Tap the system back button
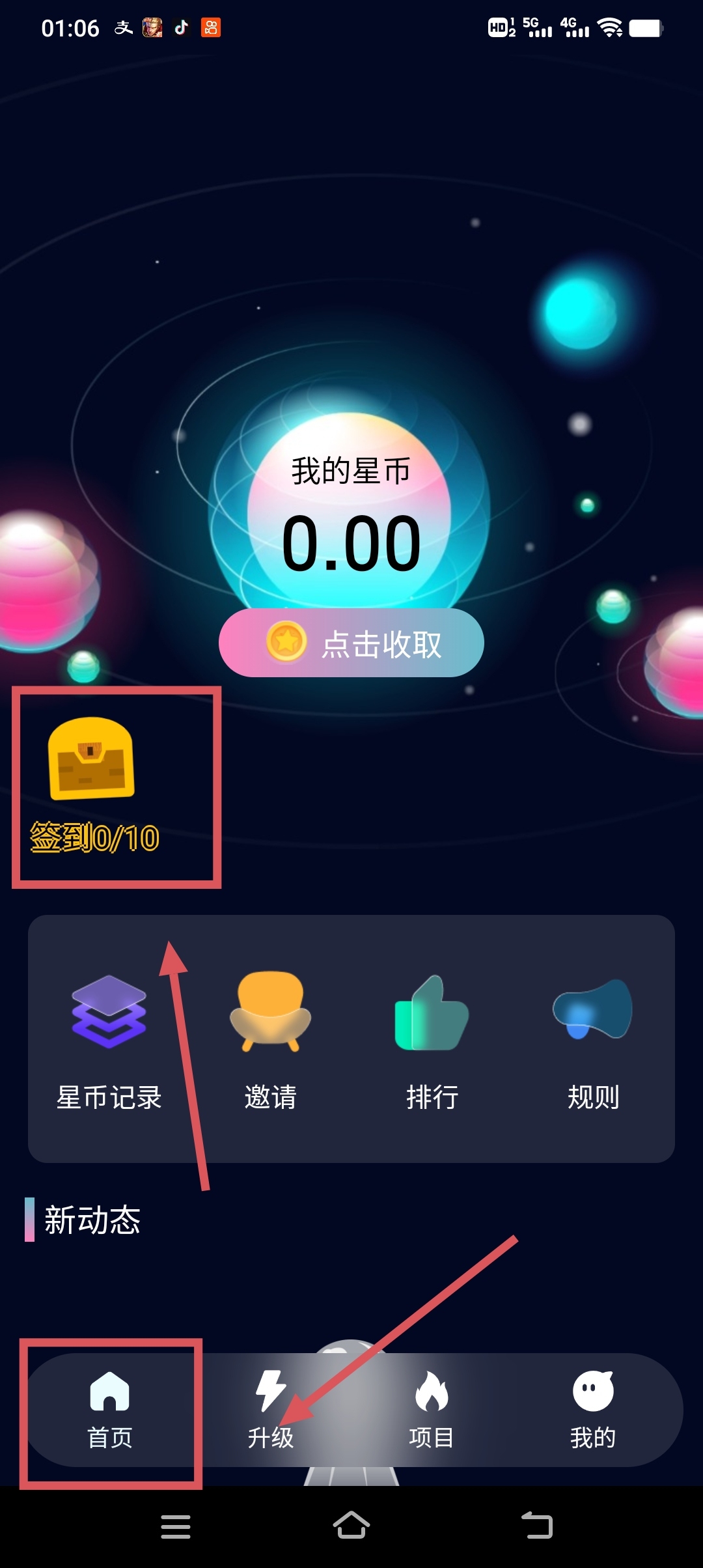This screenshot has height=1568, width=703. [x=537, y=1526]
